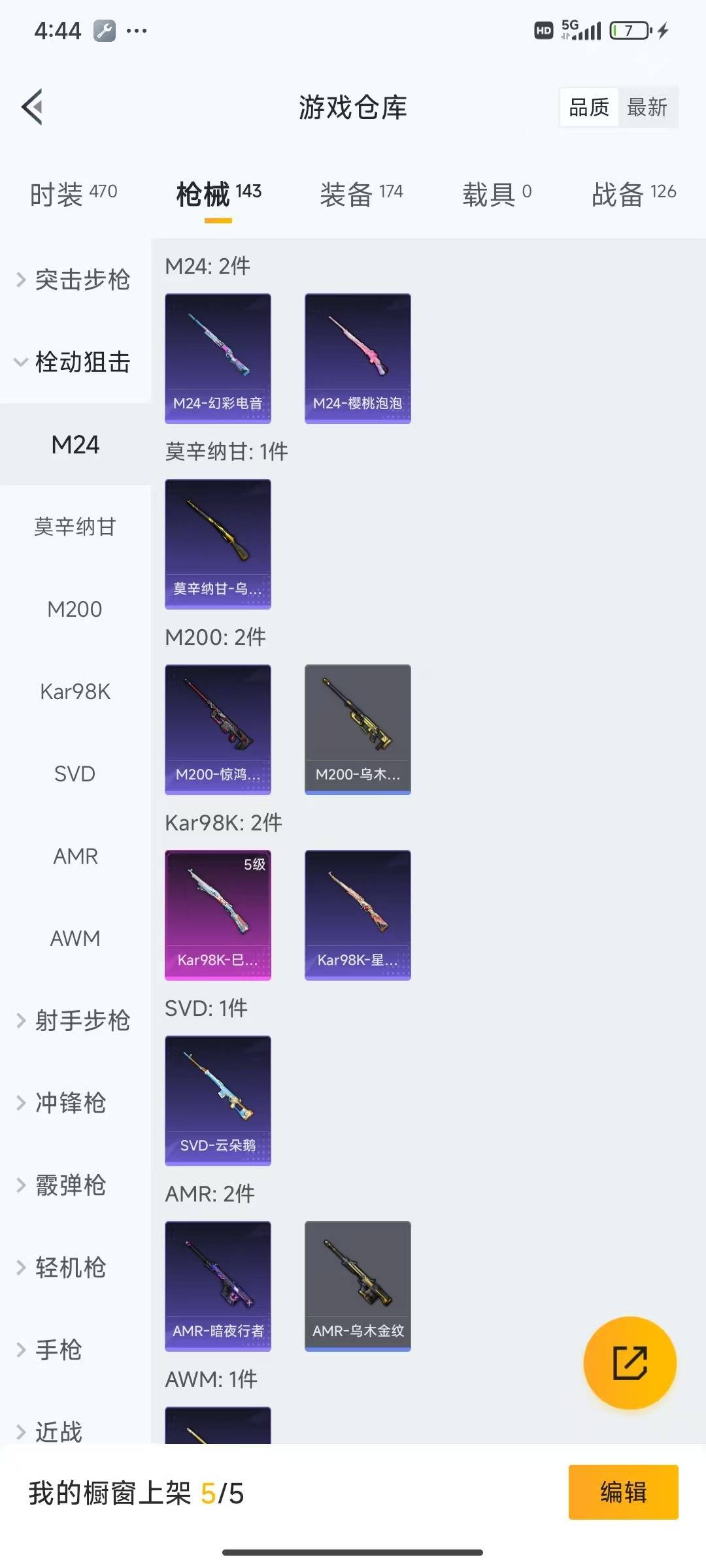Expand the 射手步枪 category

pos(75,1021)
